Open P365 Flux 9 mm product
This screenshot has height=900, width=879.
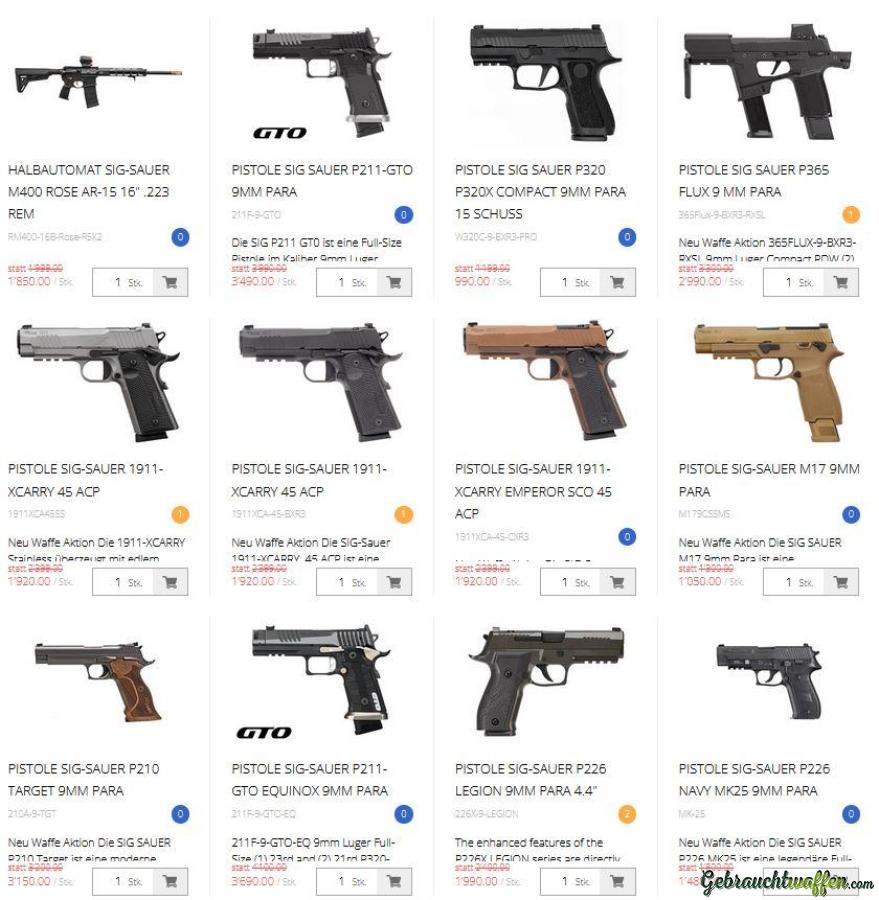tap(753, 180)
